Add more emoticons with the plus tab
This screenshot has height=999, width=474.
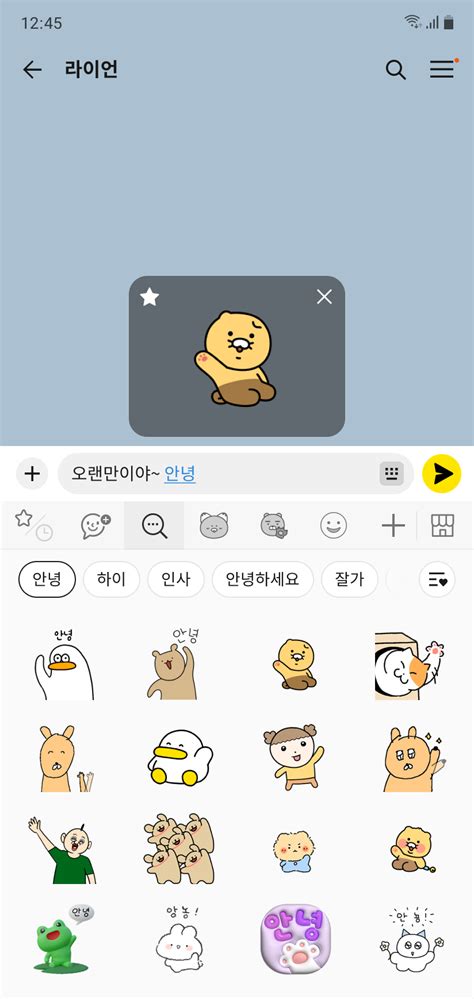pos(393,526)
